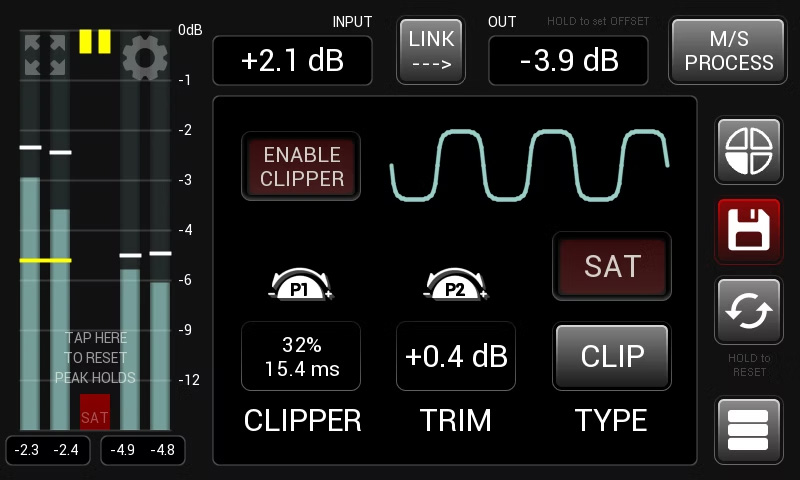Save preset with the floppy disk icon
The height and width of the screenshot is (480, 800).
pyautogui.click(x=748, y=231)
